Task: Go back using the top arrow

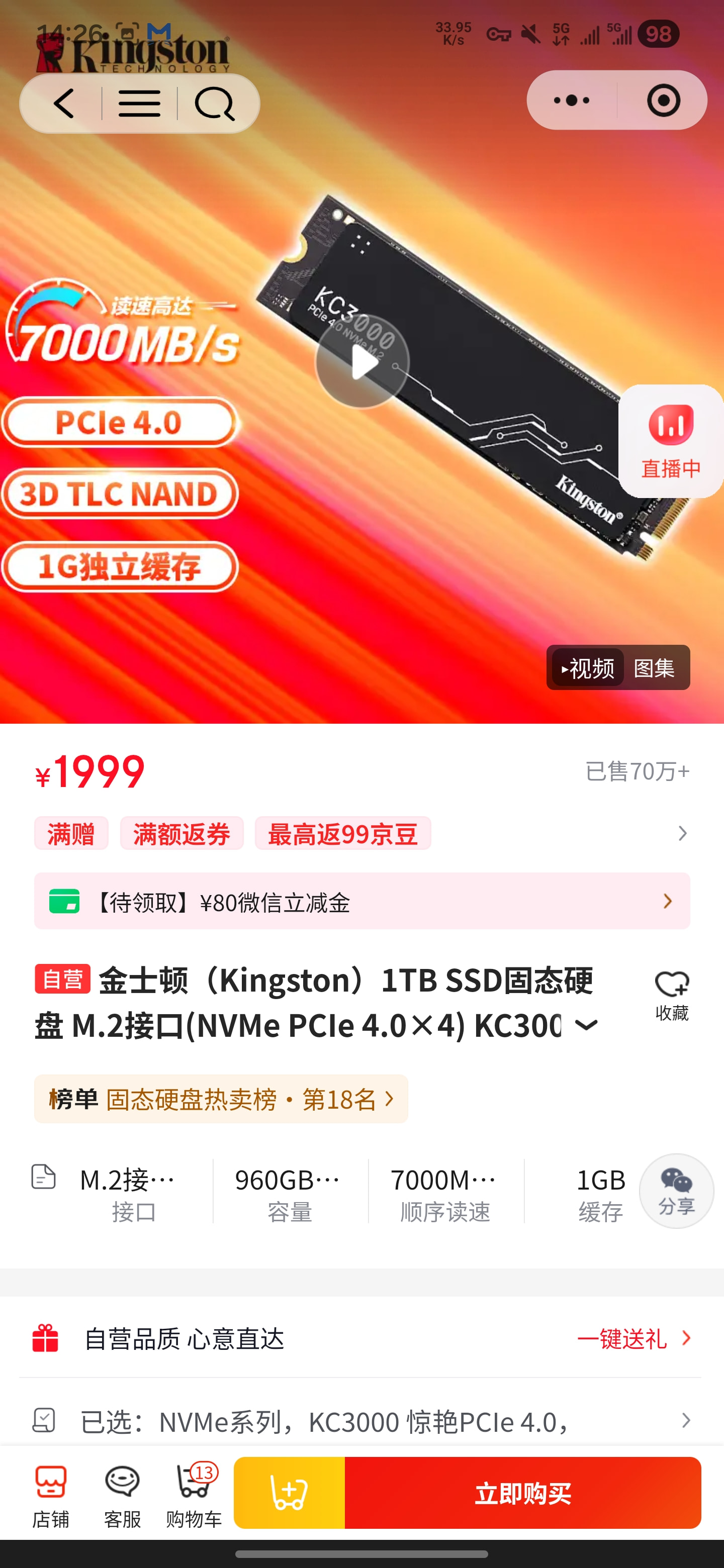Action: [64, 103]
